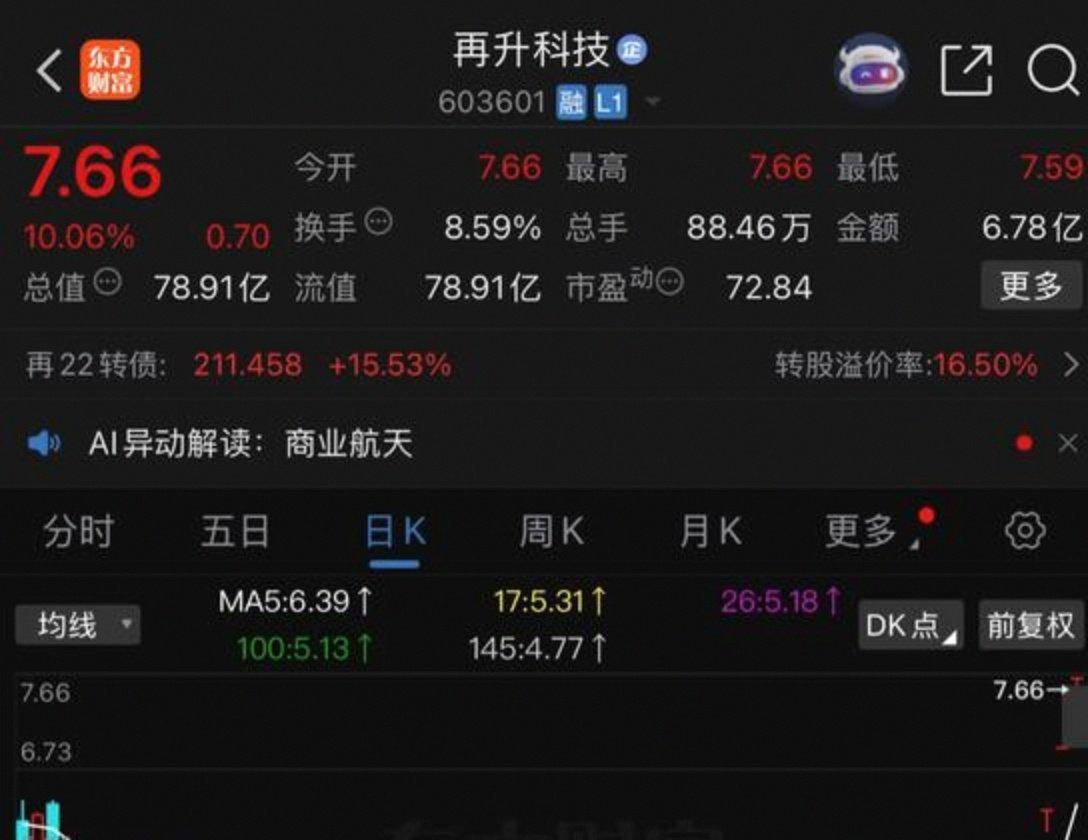This screenshot has height=840, width=1088.
Task: Share this stock page
Action: (x=966, y=71)
